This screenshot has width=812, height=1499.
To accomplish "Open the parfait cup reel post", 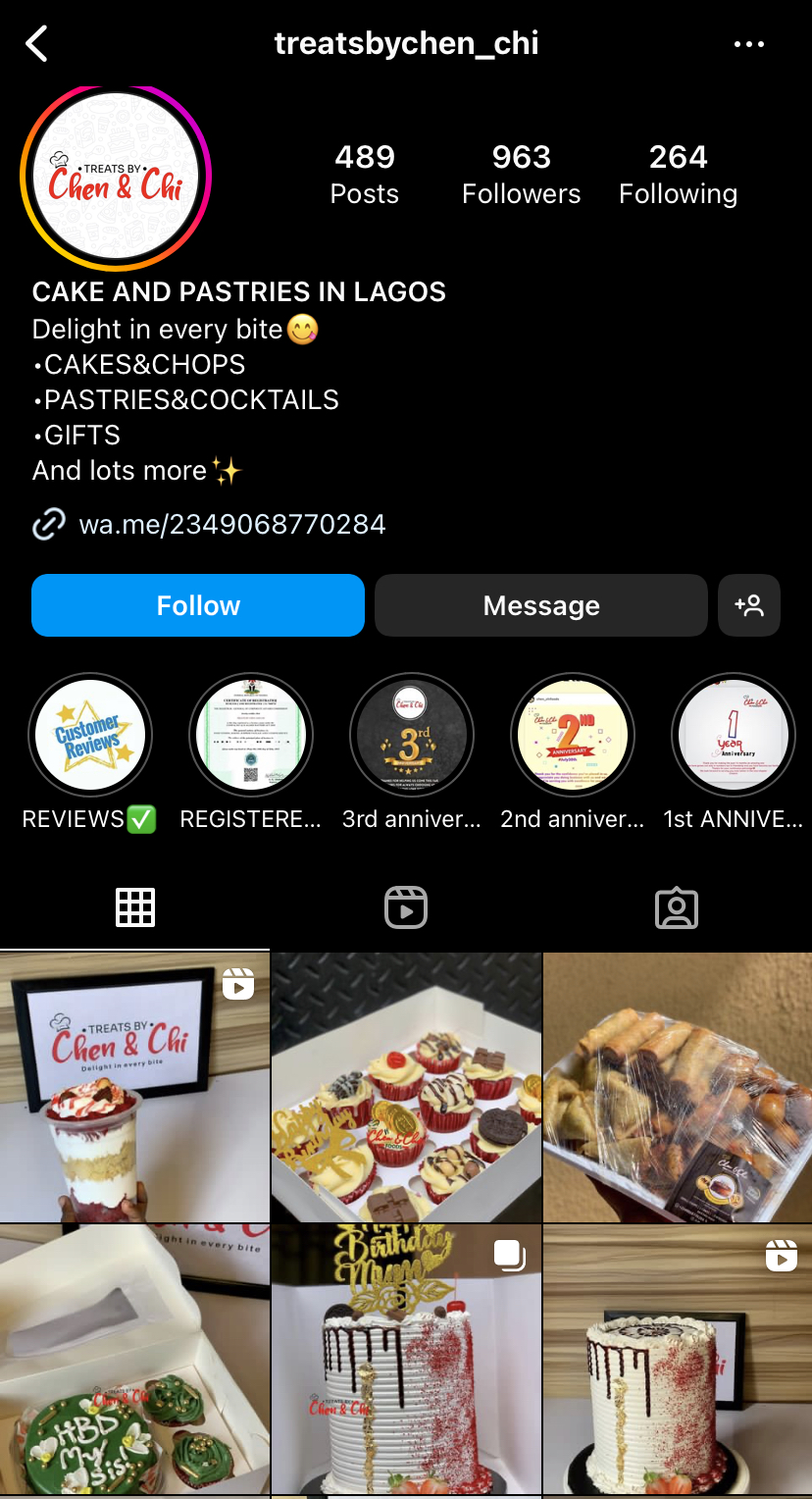I will 134,1087.
